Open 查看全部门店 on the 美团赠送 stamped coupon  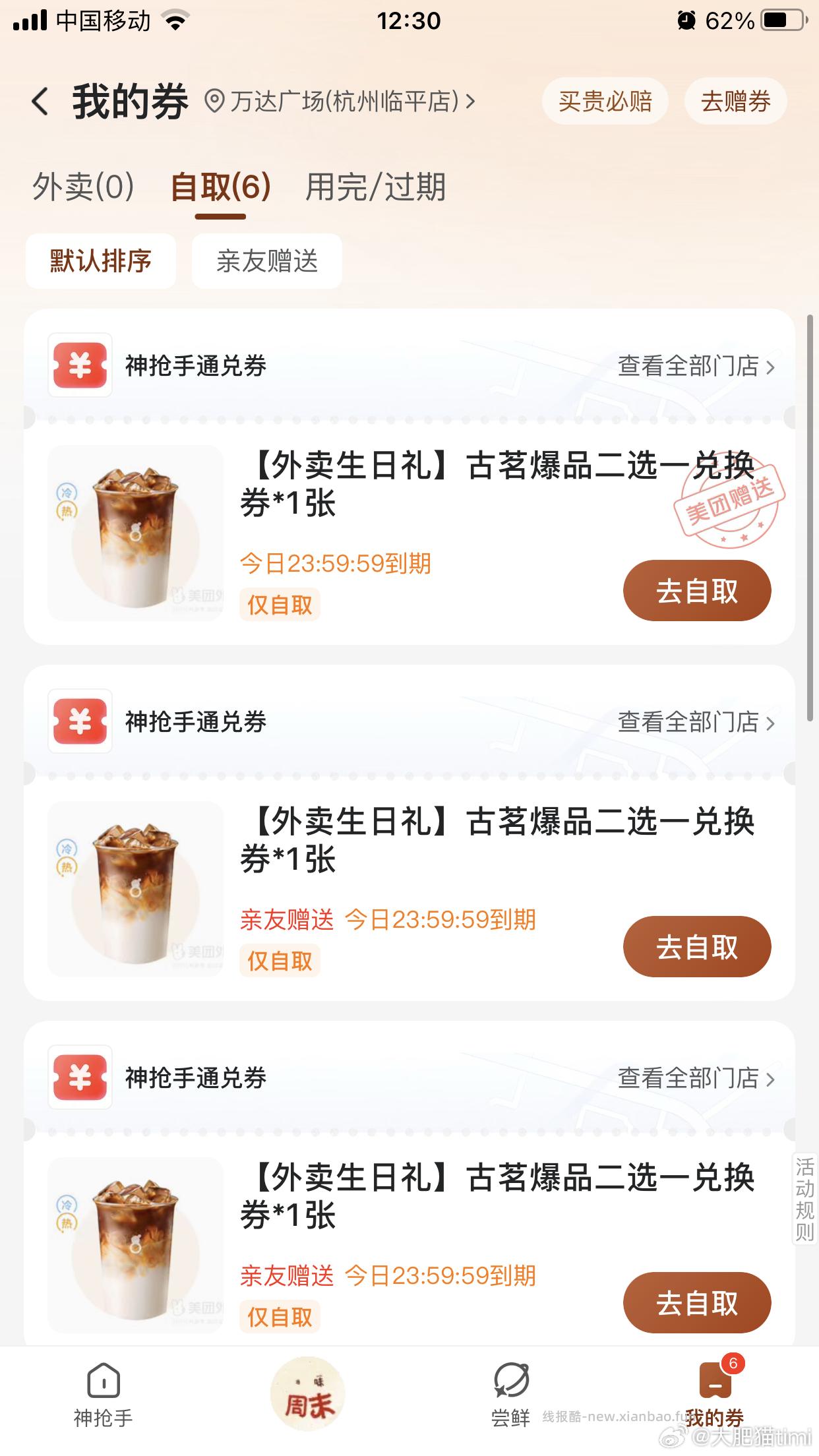696,366
